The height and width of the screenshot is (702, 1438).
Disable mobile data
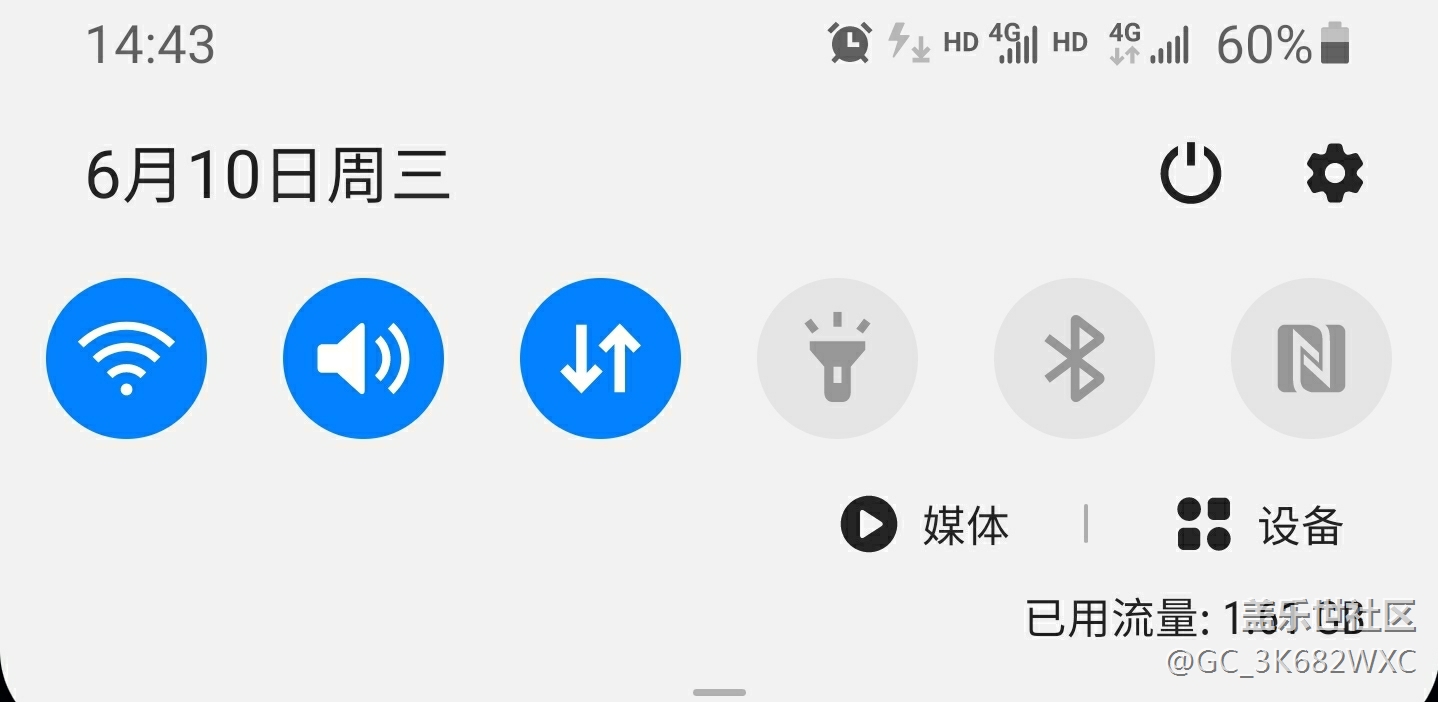[600, 358]
